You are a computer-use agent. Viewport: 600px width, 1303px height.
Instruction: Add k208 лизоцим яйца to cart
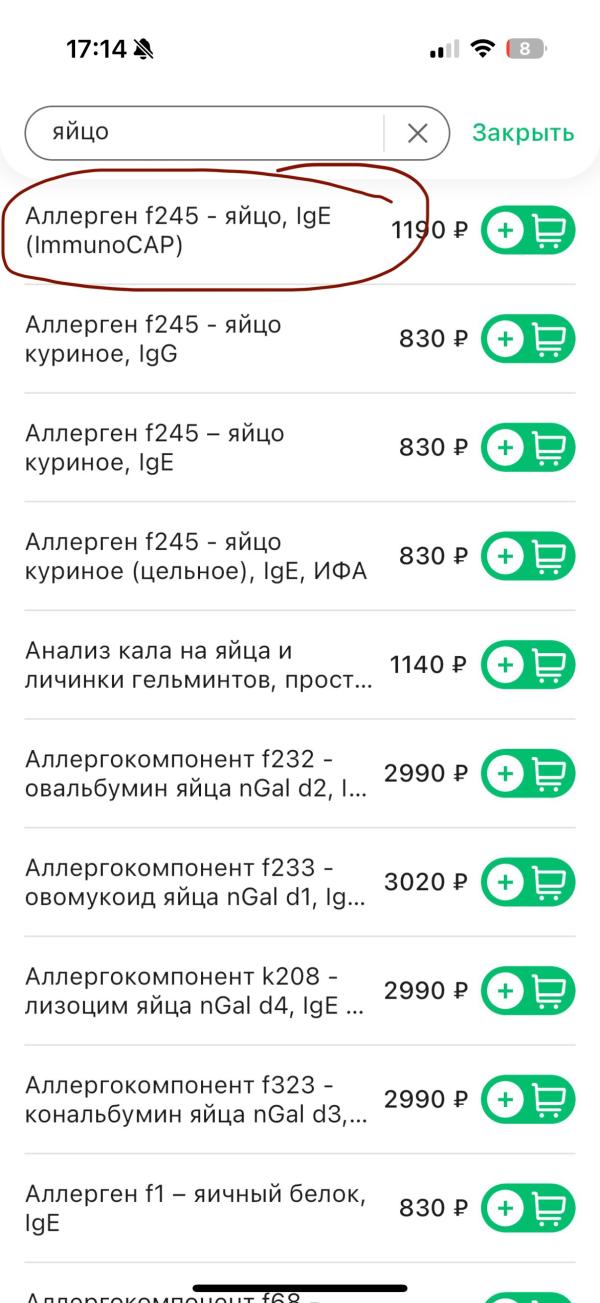click(528, 990)
